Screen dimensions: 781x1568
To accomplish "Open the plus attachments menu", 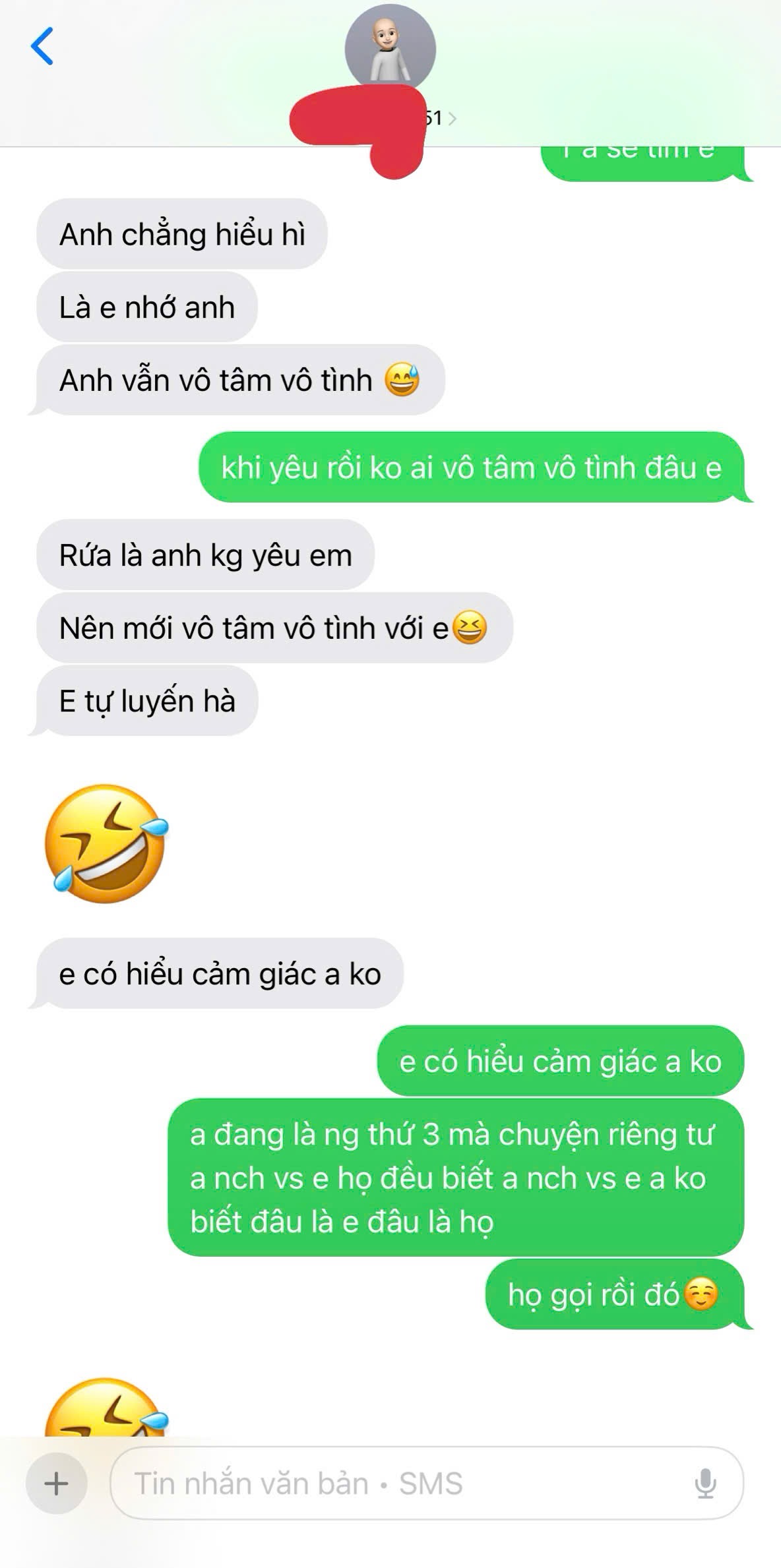I will pos(56,1484).
